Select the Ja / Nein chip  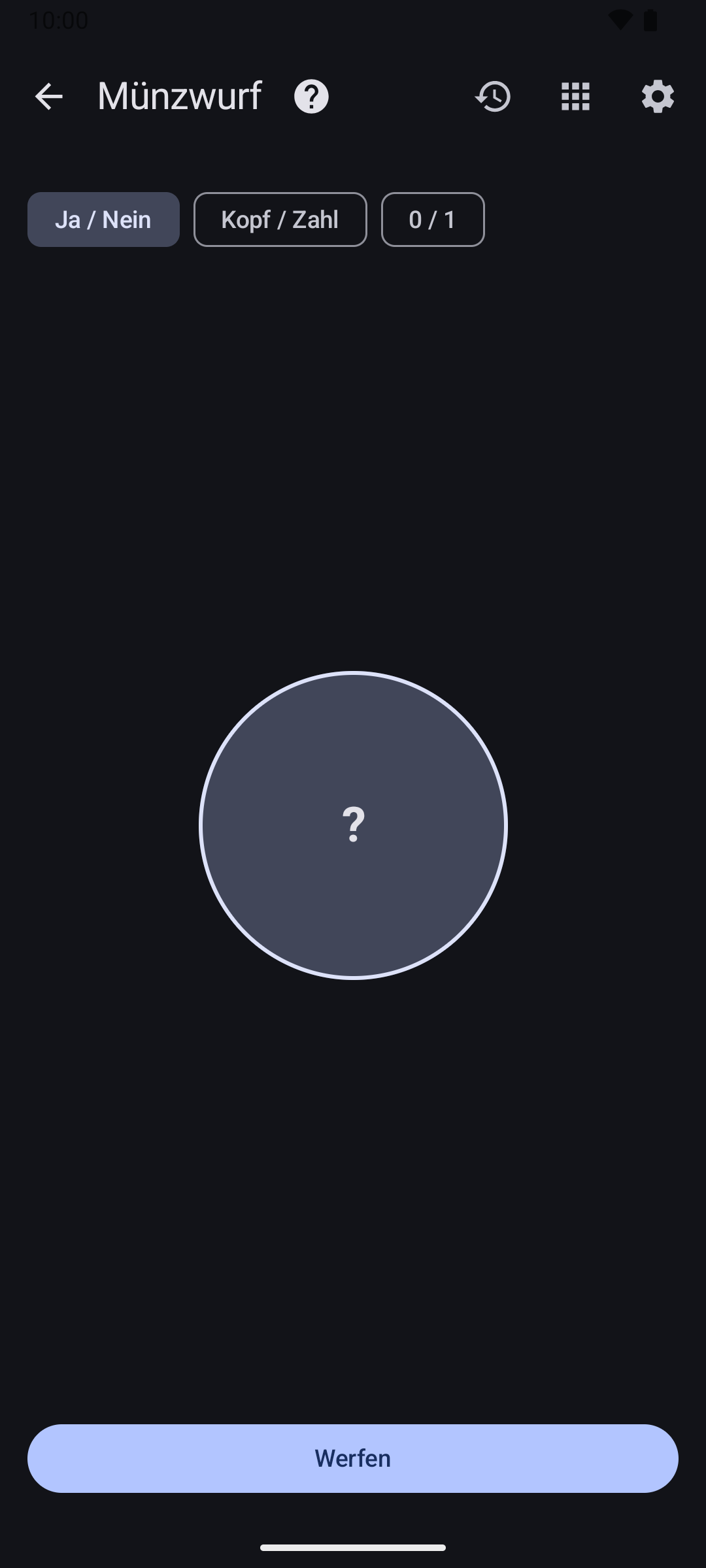coord(103,220)
